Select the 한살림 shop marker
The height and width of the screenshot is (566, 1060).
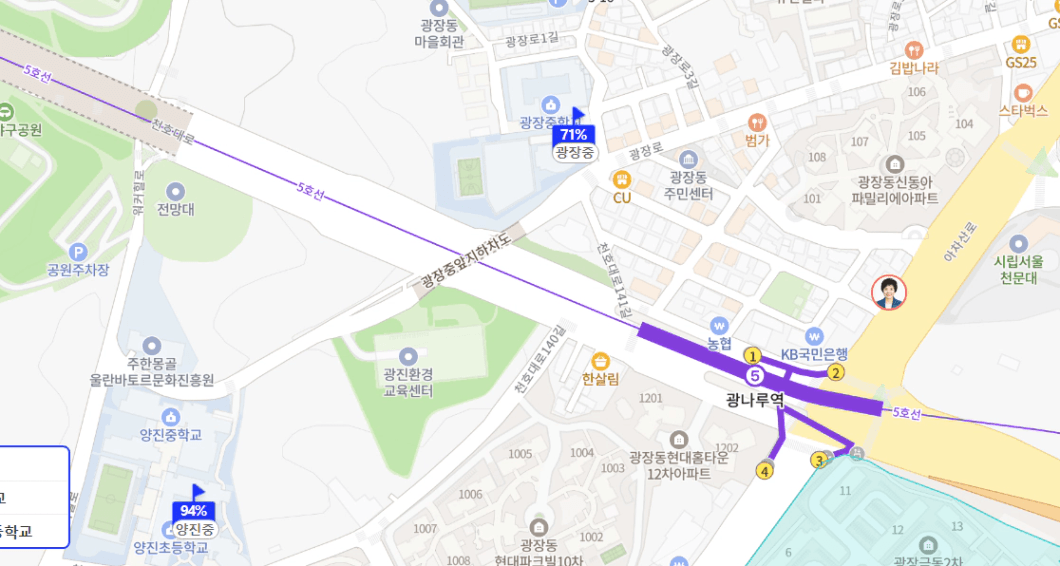600,360
